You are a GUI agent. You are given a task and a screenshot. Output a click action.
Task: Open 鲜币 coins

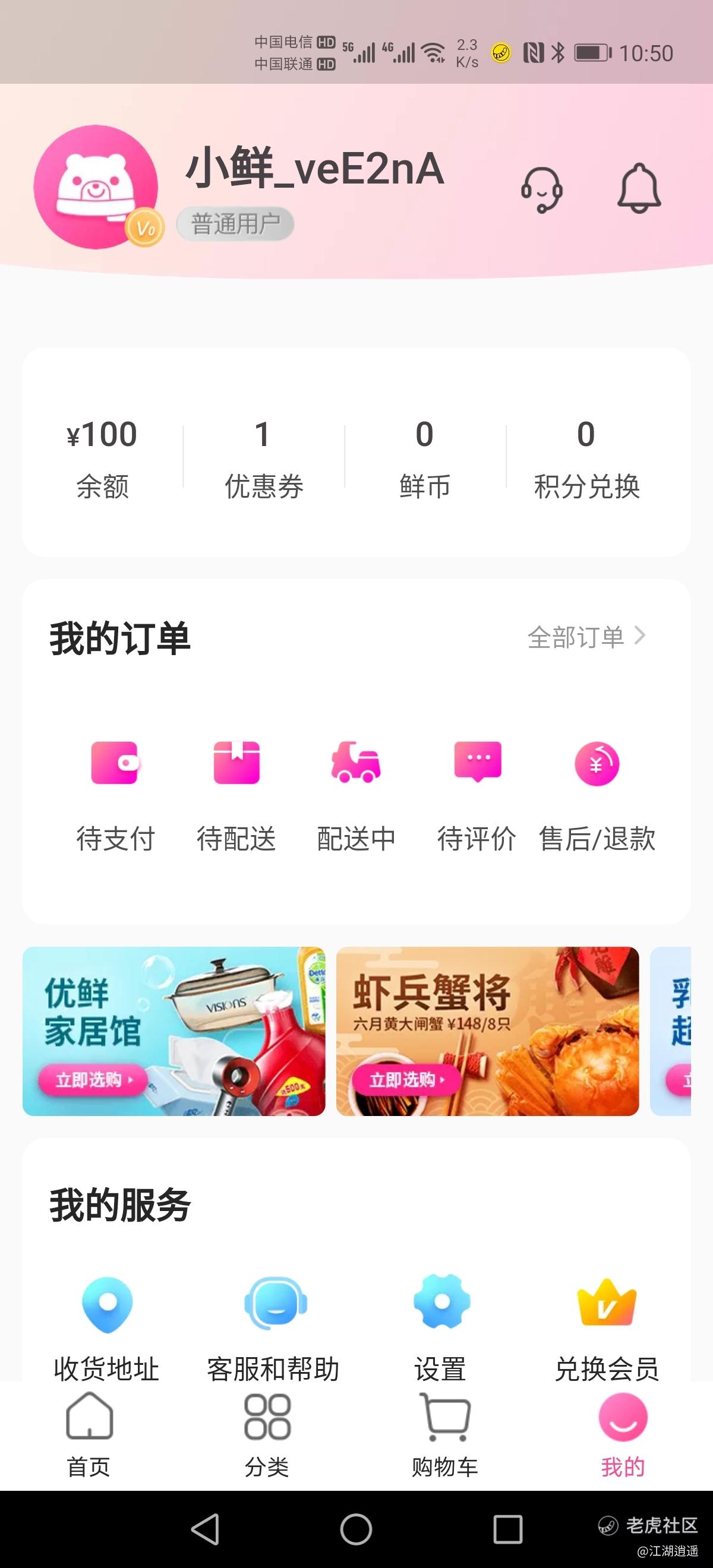pyautogui.click(x=424, y=459)
